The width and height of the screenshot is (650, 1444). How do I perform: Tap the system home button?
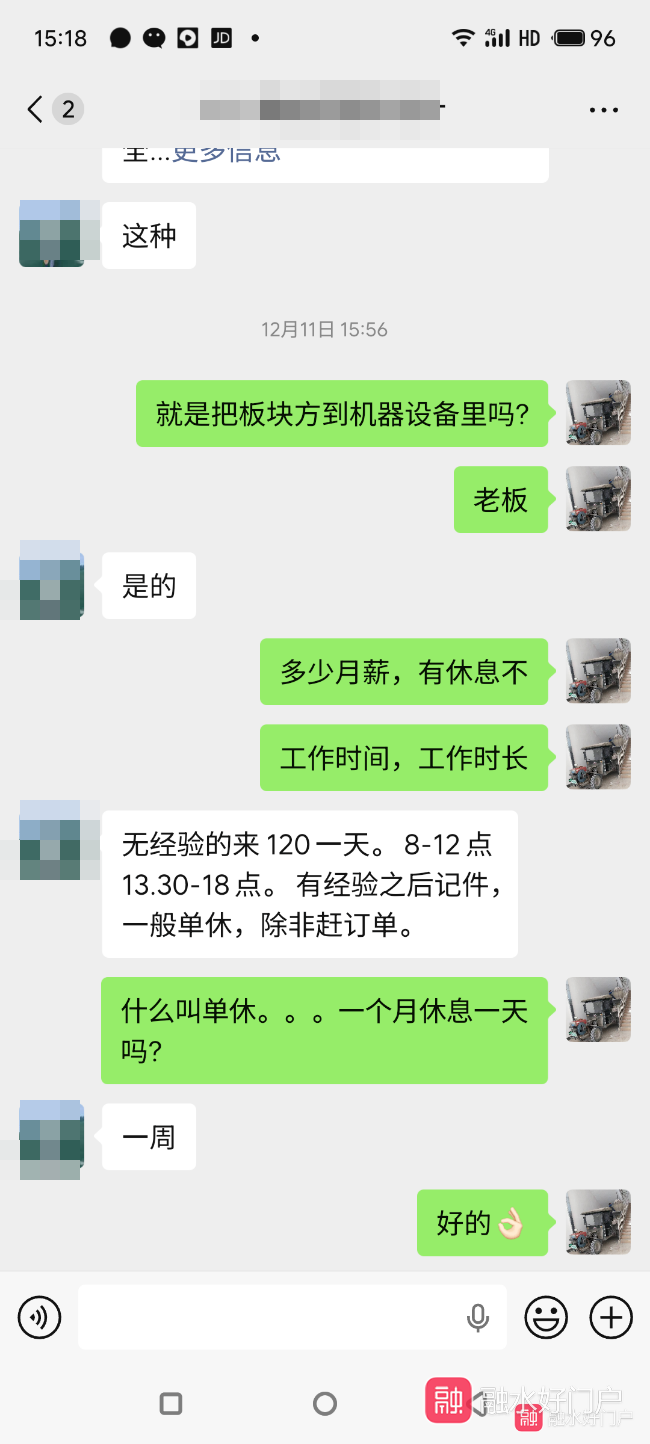click(325, 1404)
